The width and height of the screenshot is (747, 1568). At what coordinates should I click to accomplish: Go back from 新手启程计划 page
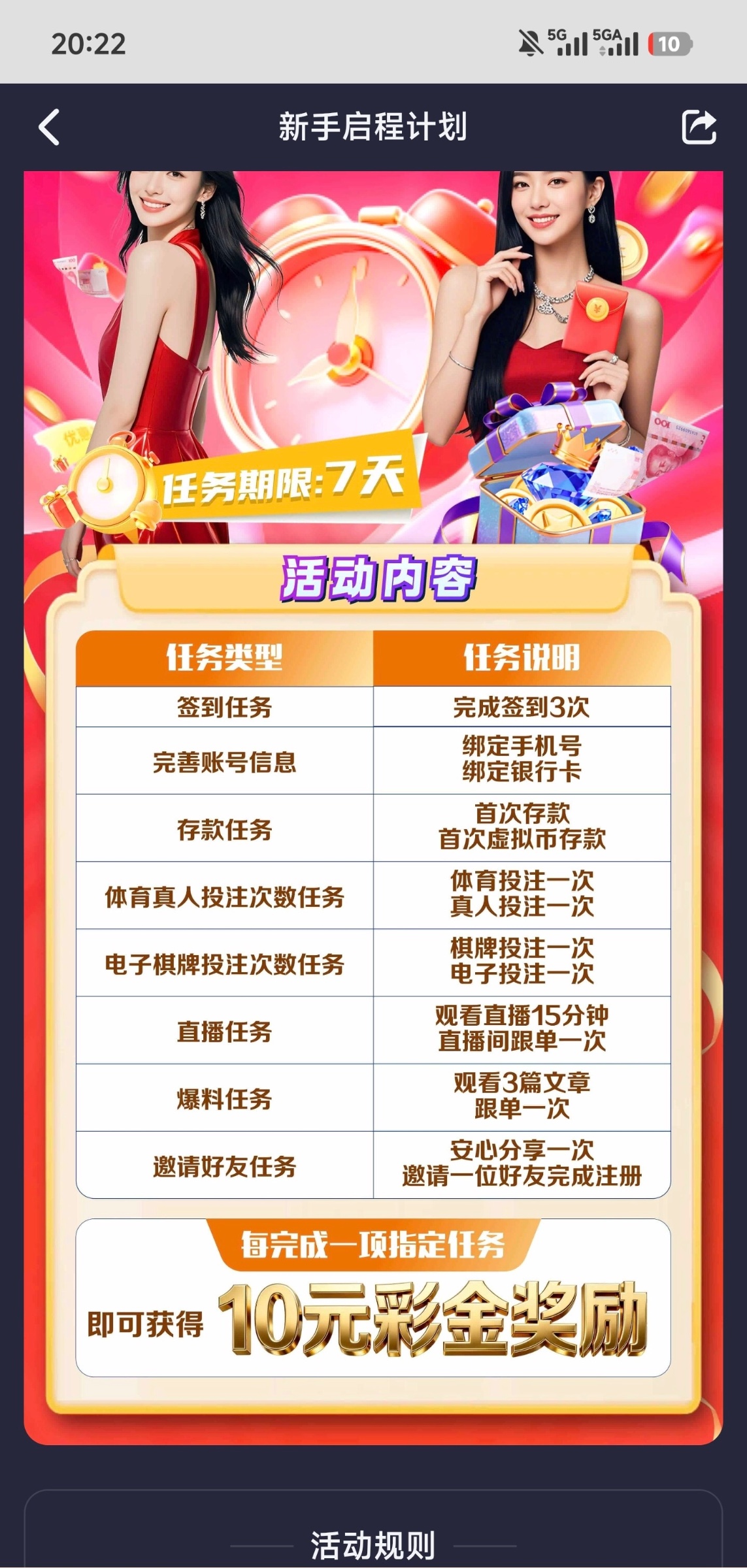tap(50, 127)
